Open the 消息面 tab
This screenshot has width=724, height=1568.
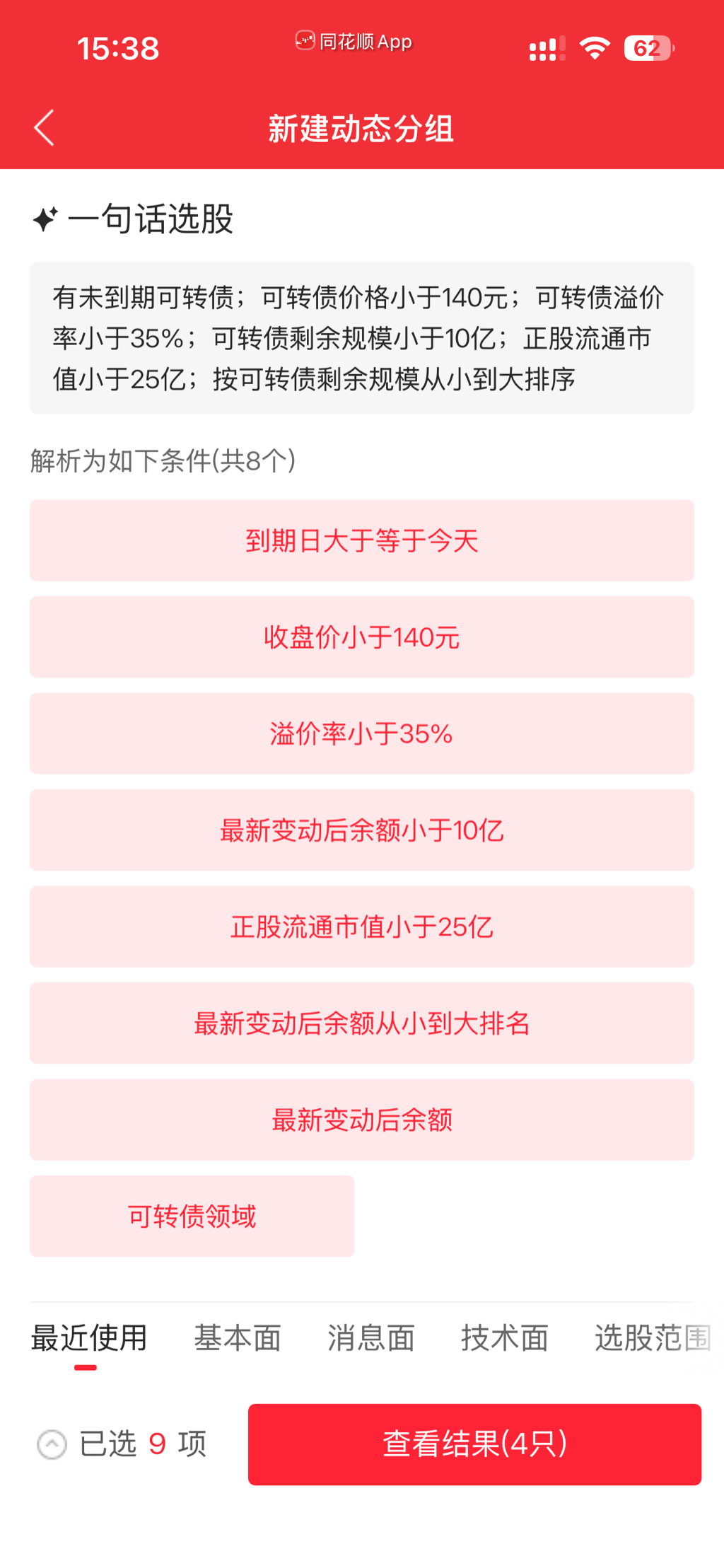(371, 1338)
